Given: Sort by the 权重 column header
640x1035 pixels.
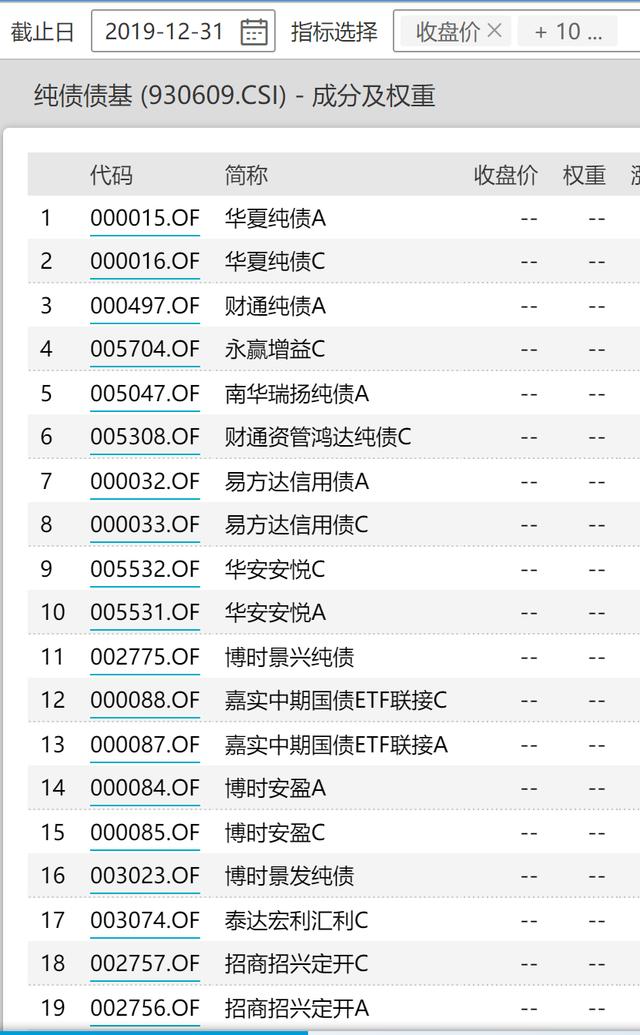Looking at the screenshot, I should pos(584,175).
